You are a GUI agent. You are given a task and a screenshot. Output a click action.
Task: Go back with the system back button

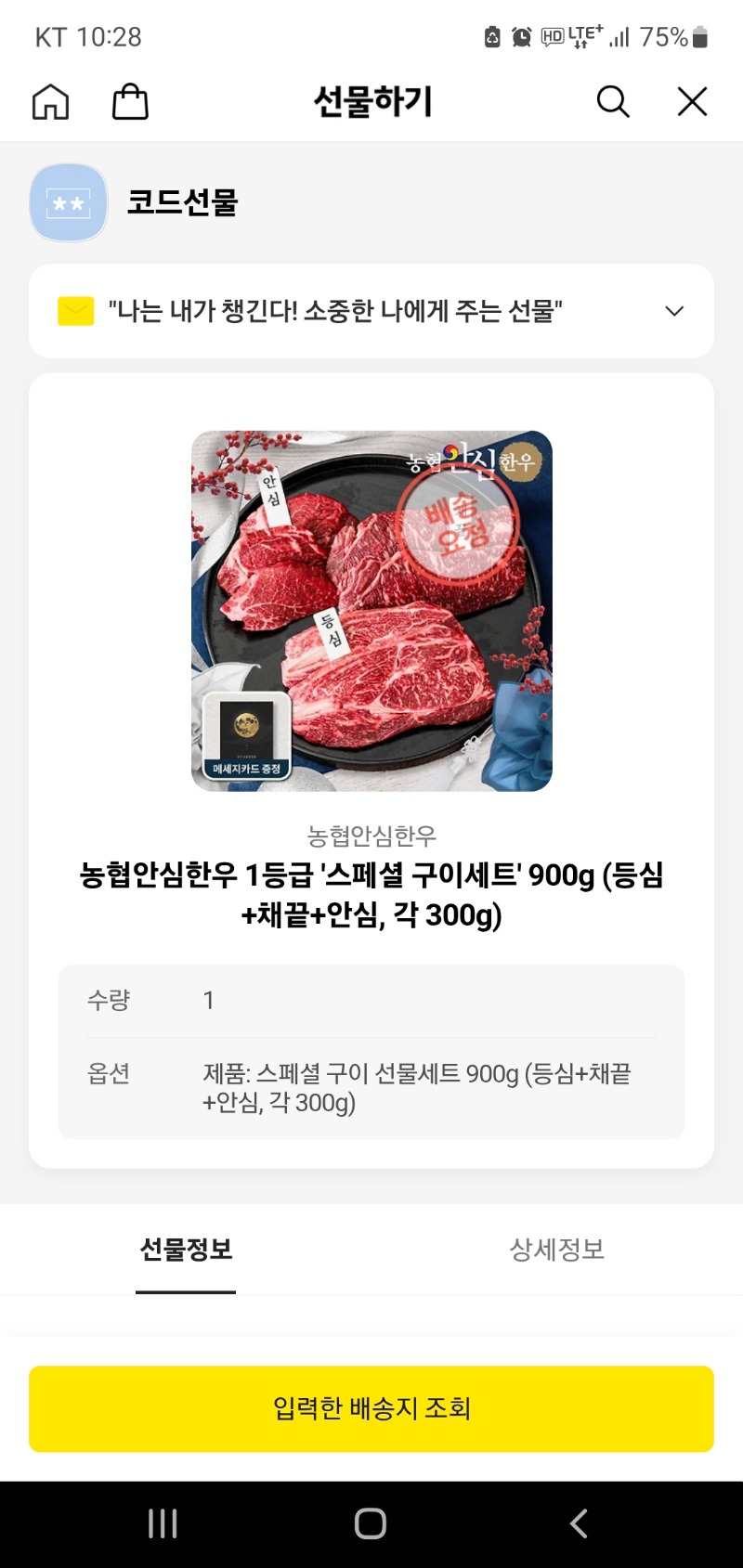point(579,1523)
